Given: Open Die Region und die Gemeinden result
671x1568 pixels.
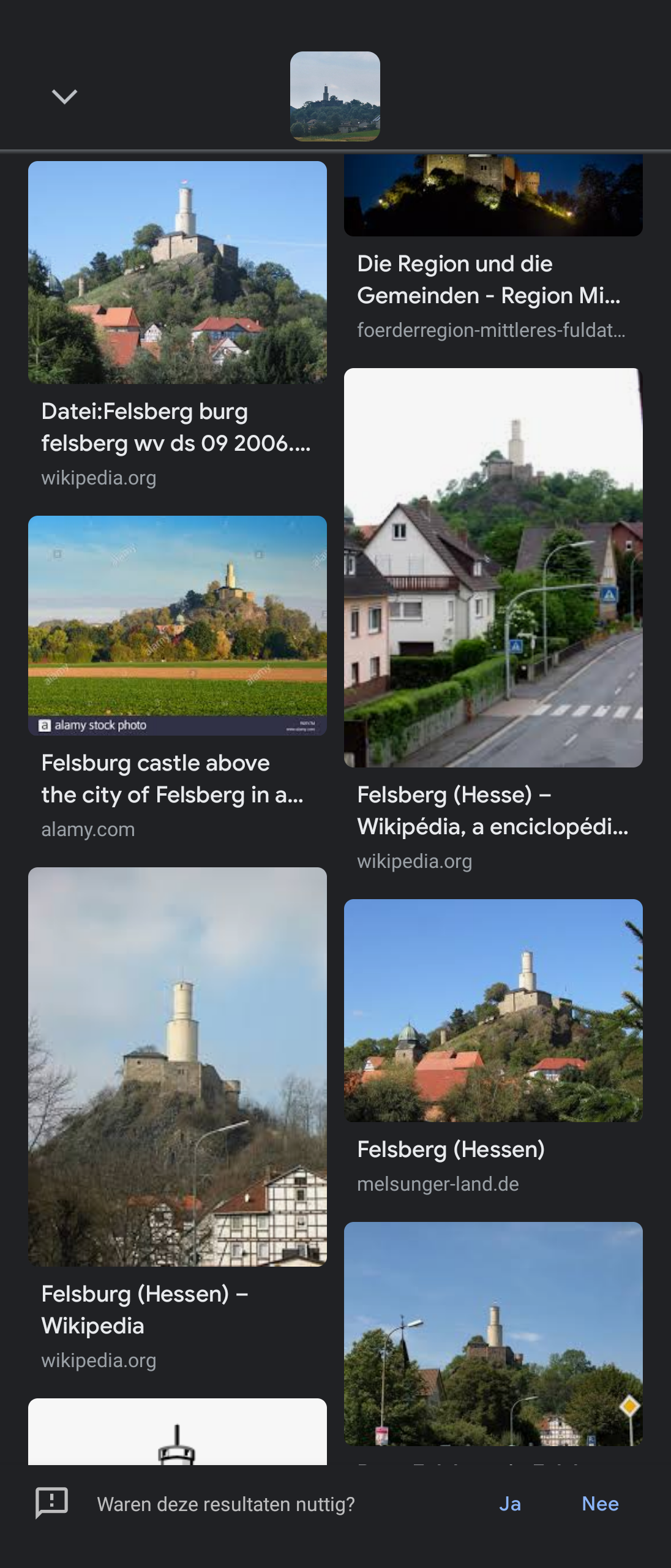Looking at the screenshot, I should pos(493,279).
